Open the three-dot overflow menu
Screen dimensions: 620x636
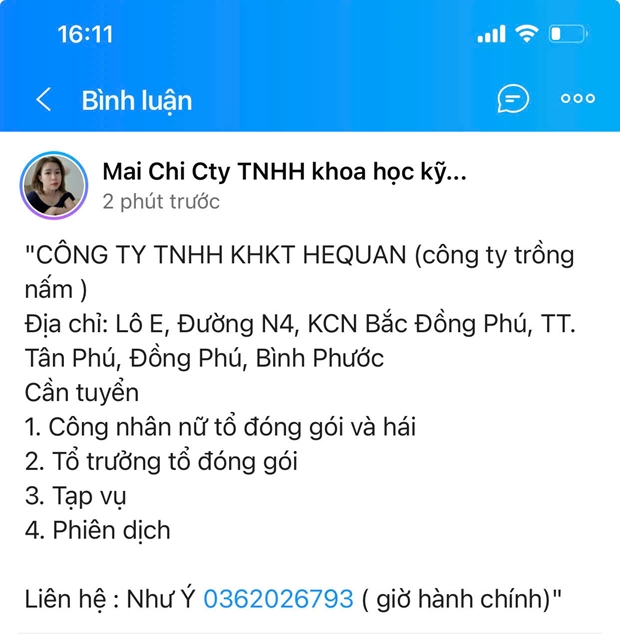pyautogui.click(x=578, y=98)
